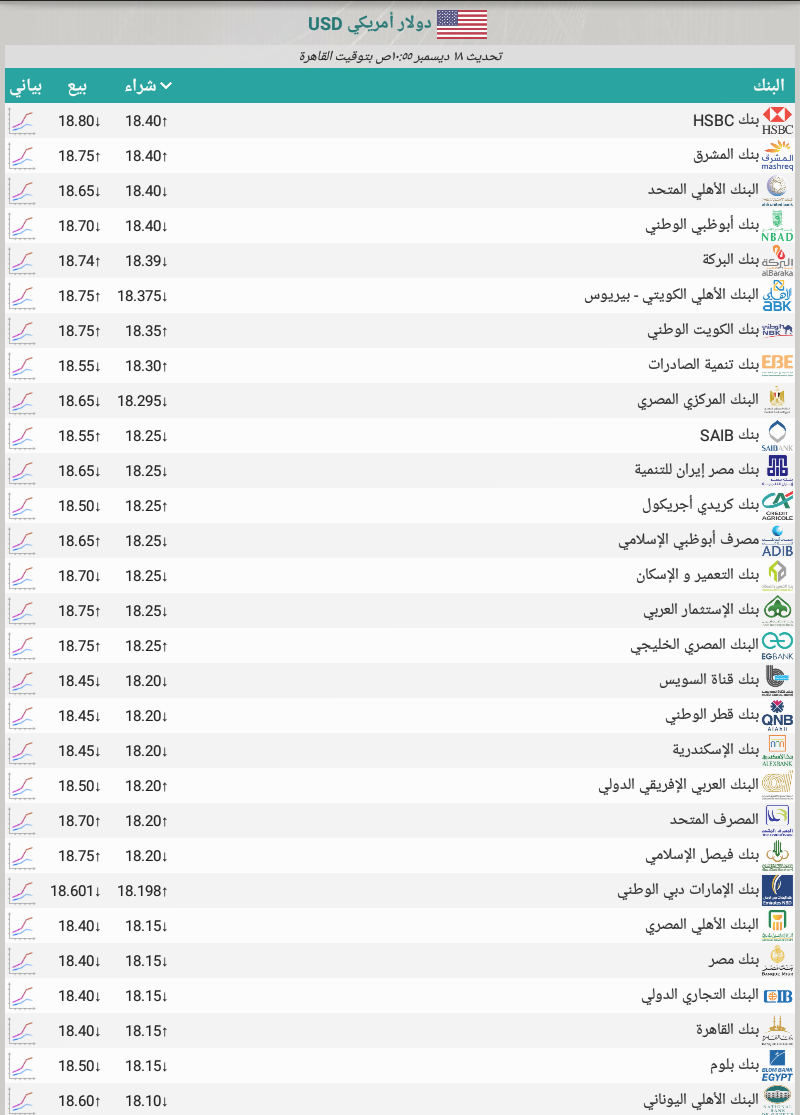Show the chart for بنك الإمارات دبي الوطني

click(22, 891)
